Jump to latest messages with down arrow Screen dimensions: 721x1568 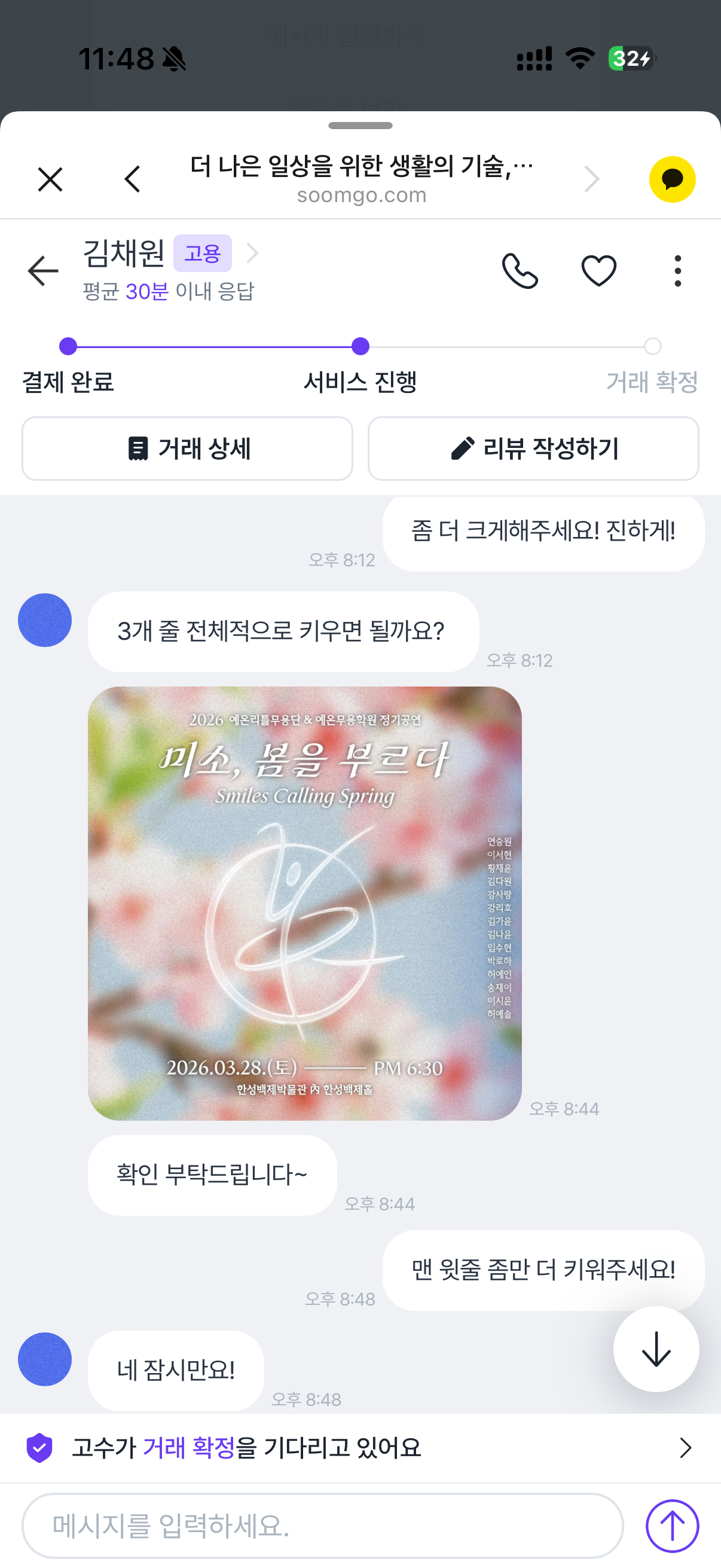656,1349
